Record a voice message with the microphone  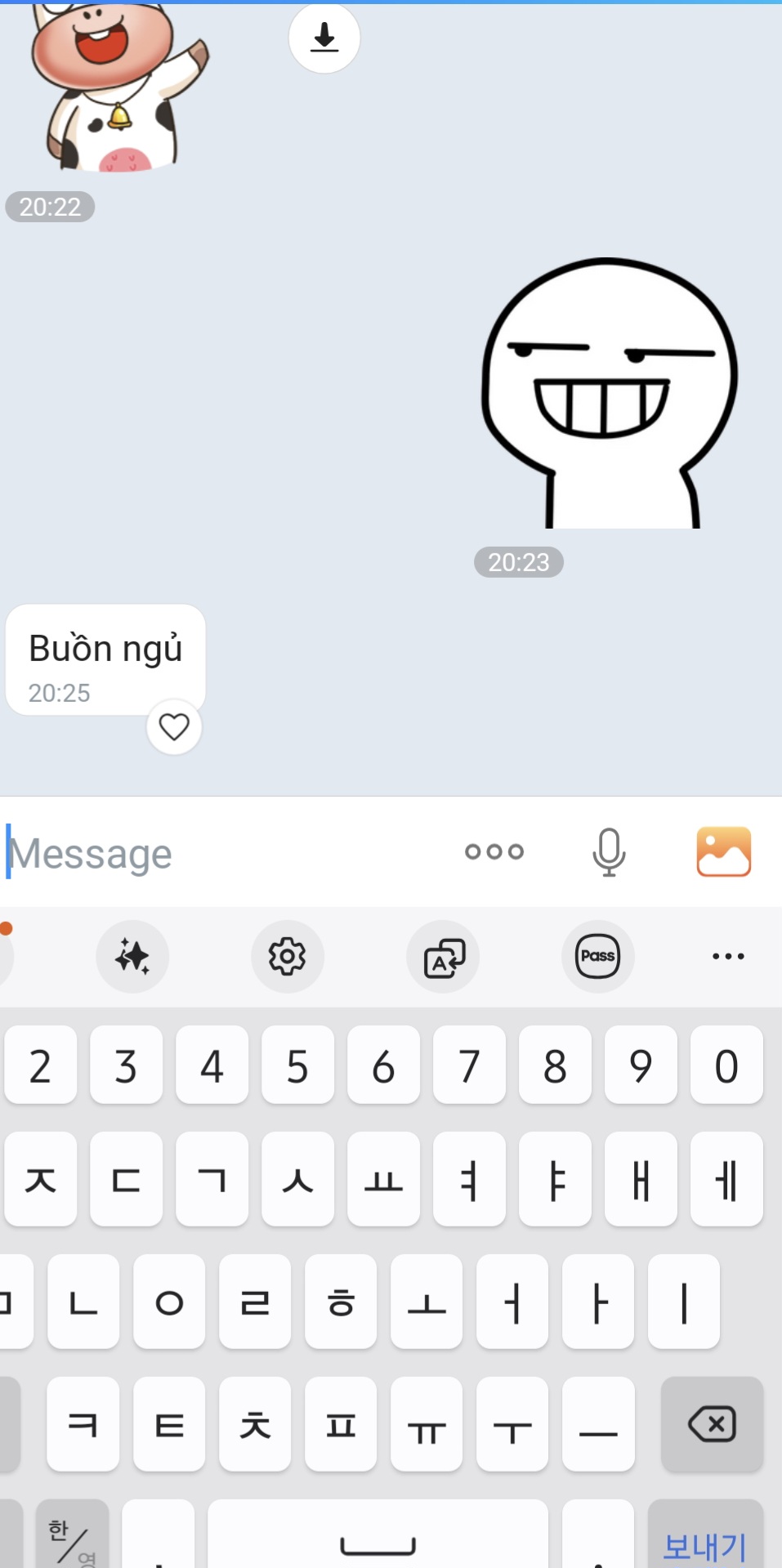pos(609,852)
